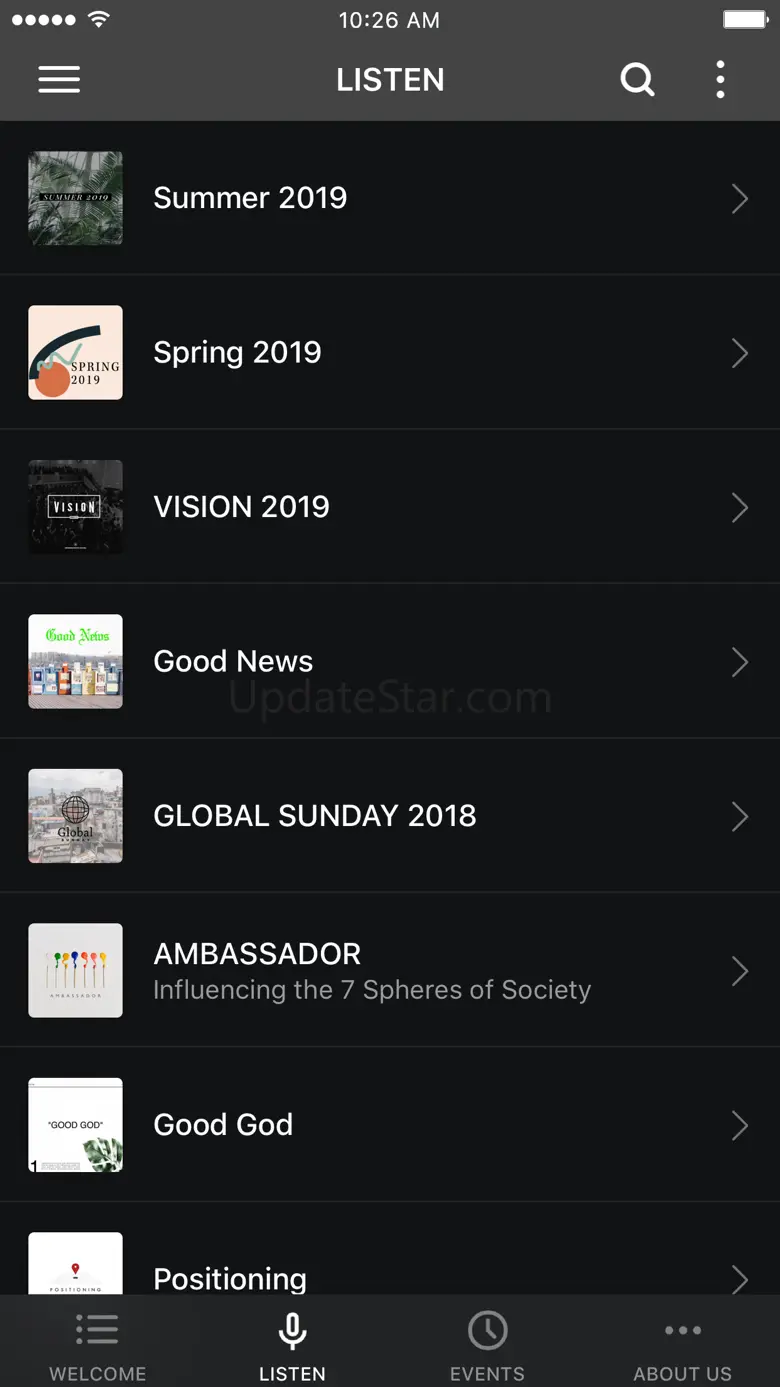Tap the search magnifier icon
Screen dimensions: 780x1387
tap(637, 80)
